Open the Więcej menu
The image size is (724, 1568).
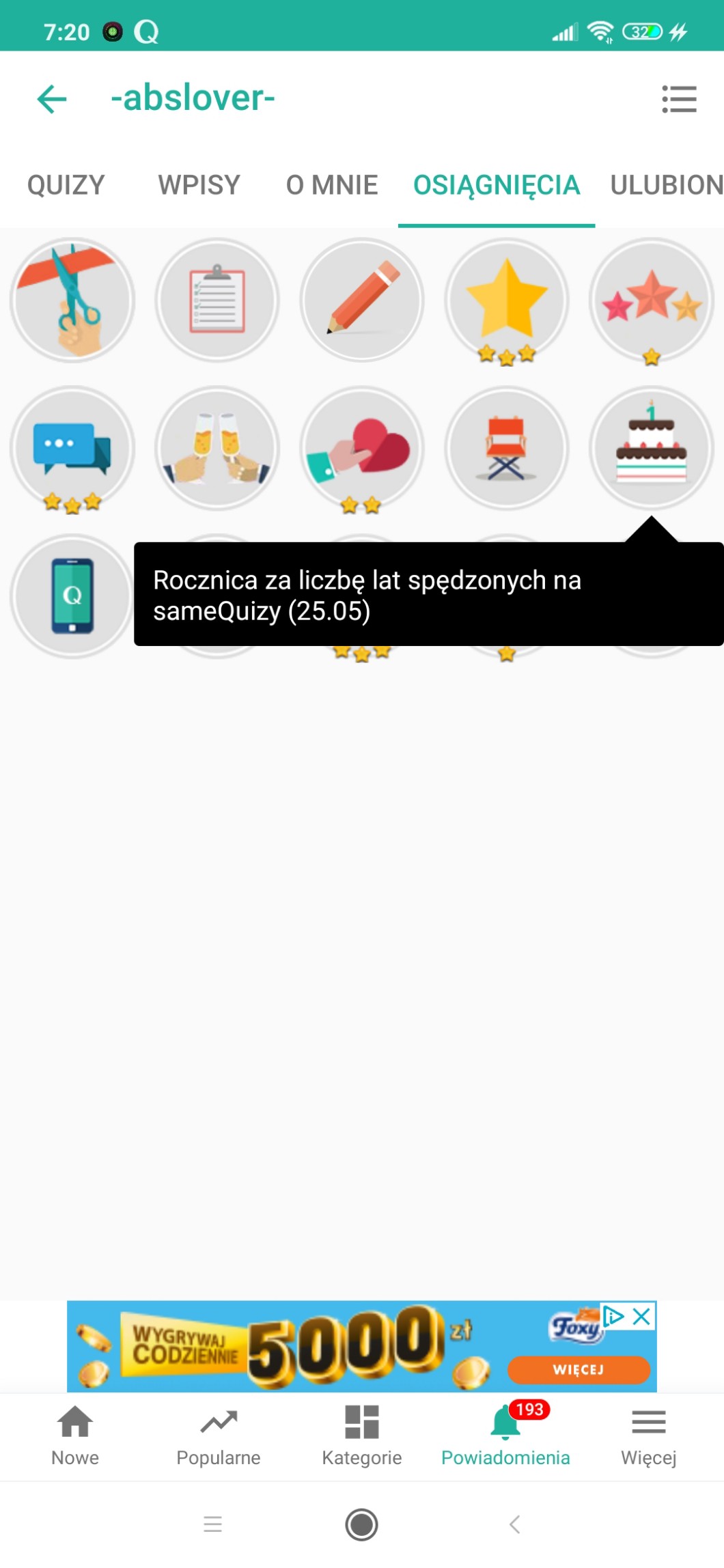point(648,1436)
